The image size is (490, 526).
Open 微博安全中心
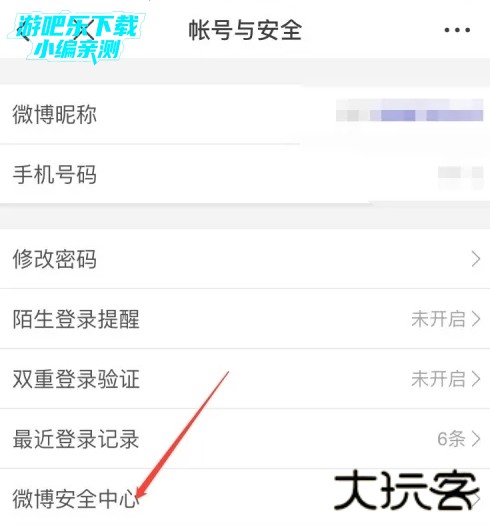(x=245, y=497)
